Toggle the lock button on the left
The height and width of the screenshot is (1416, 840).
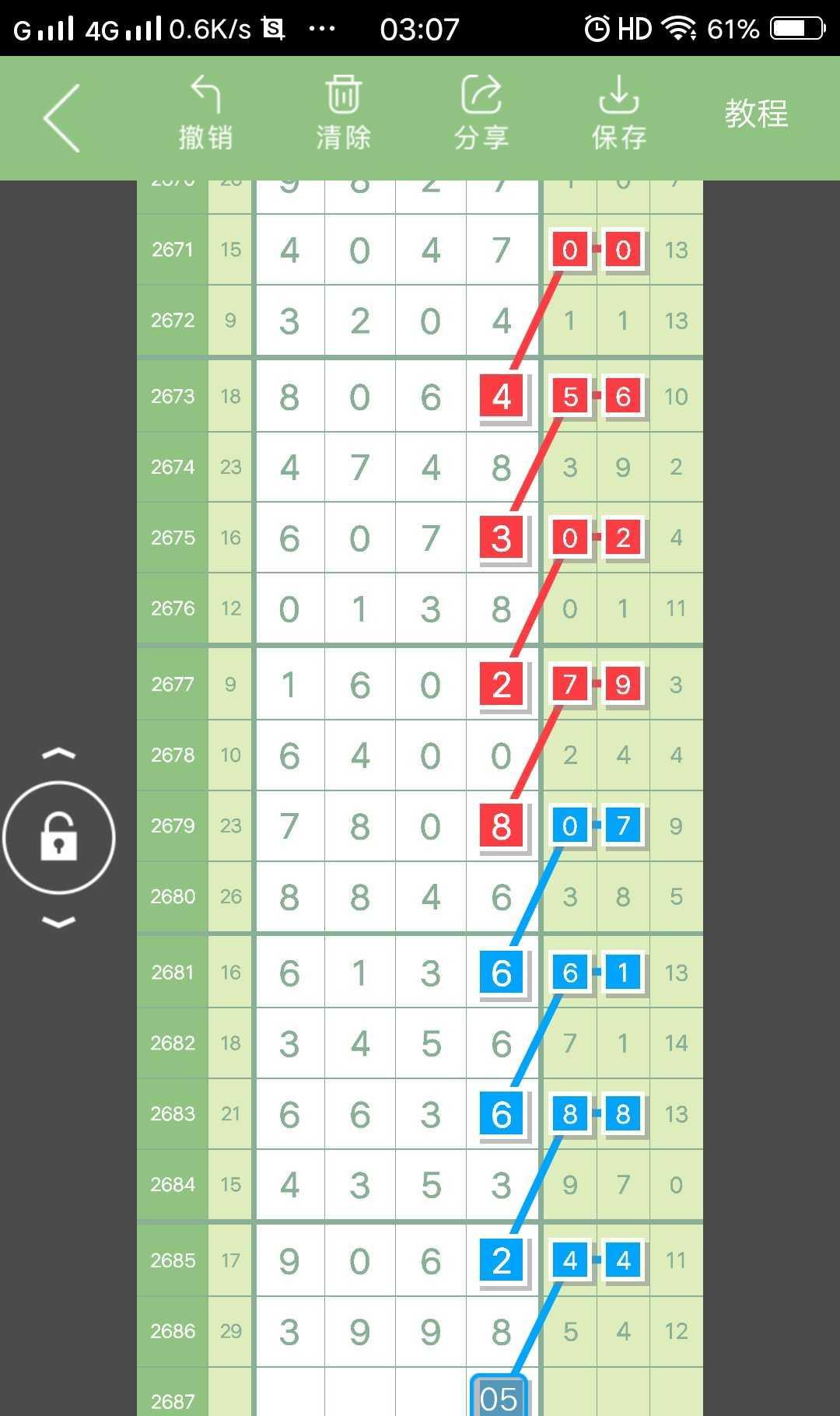tap(59, 838)
